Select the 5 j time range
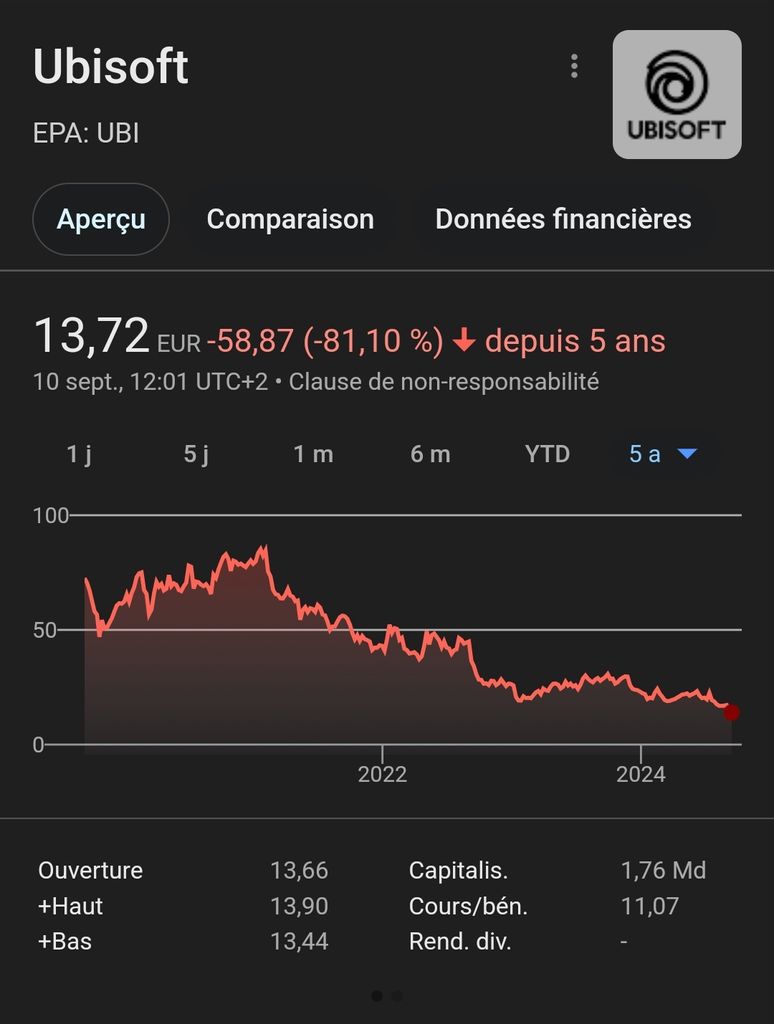Image resolution: width=774 pixels, height=1024 pixels. coord(196,454)
